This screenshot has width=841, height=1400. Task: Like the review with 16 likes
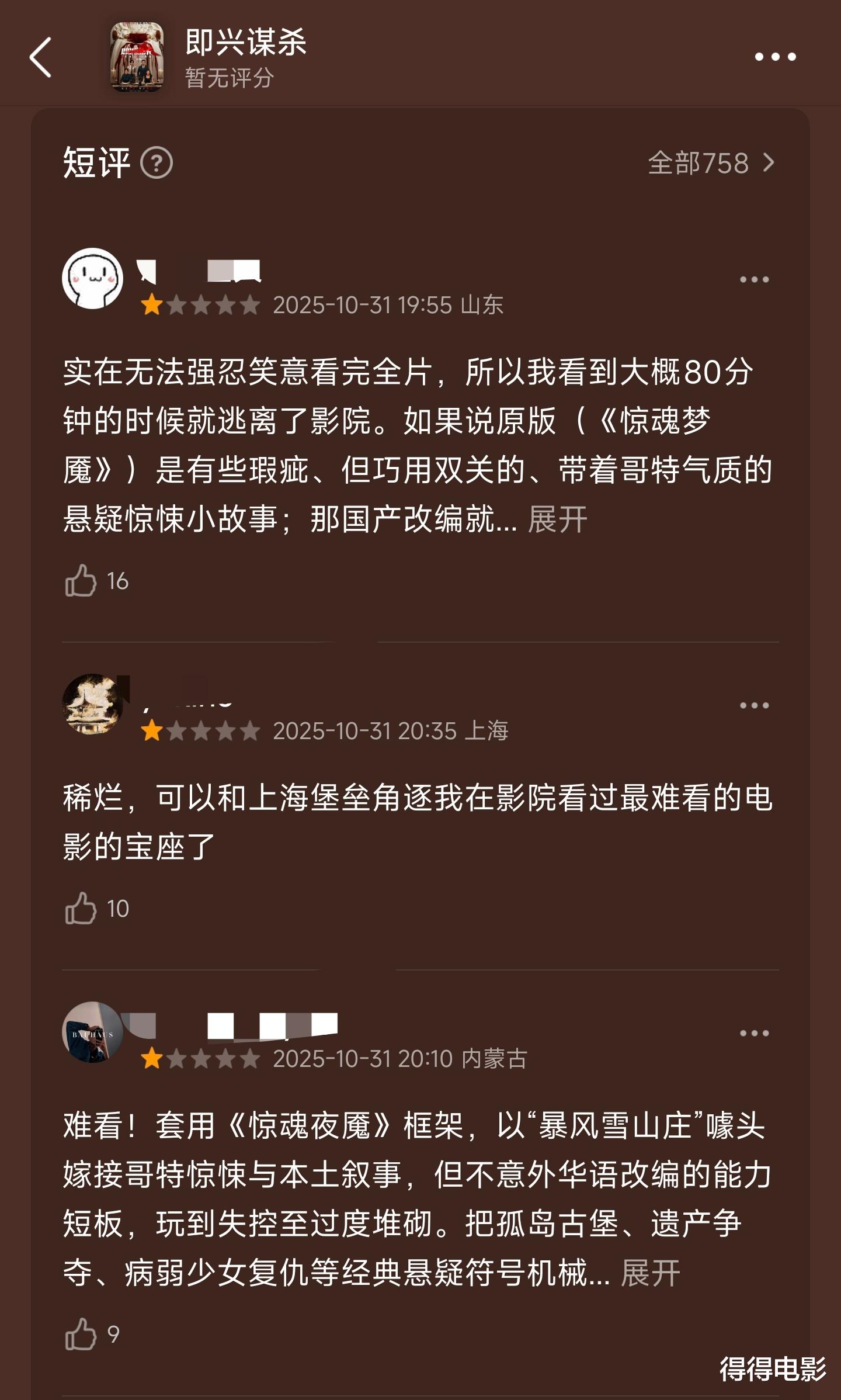[x=81, y=581]
